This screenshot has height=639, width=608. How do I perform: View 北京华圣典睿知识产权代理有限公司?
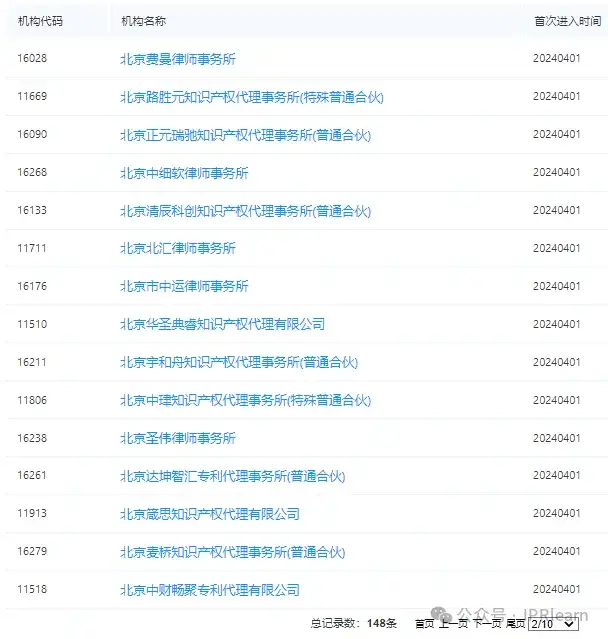point(222,324)
